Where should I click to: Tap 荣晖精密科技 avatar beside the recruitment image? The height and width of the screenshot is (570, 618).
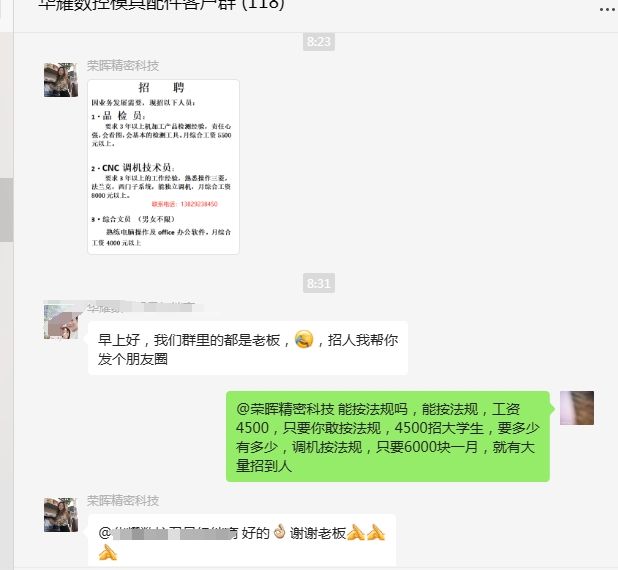[x=60, y=80]
